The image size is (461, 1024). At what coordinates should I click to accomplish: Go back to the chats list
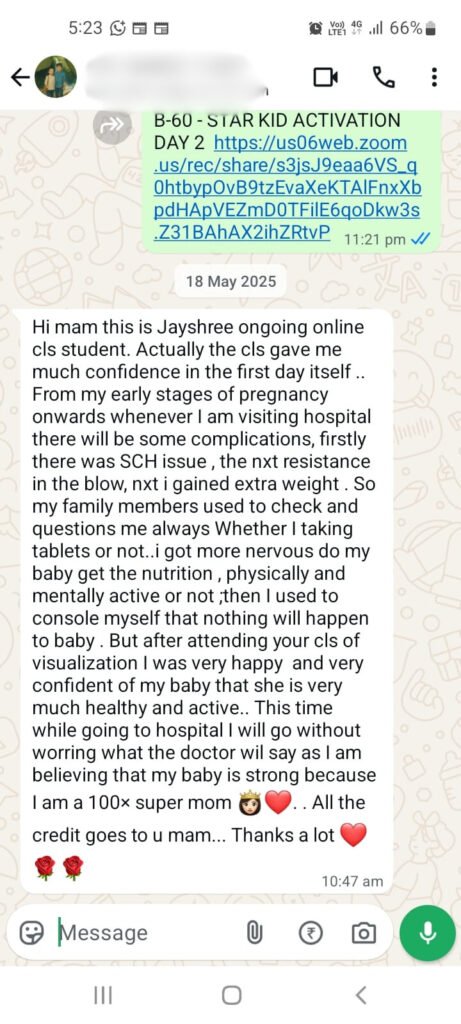click(20, 78)
